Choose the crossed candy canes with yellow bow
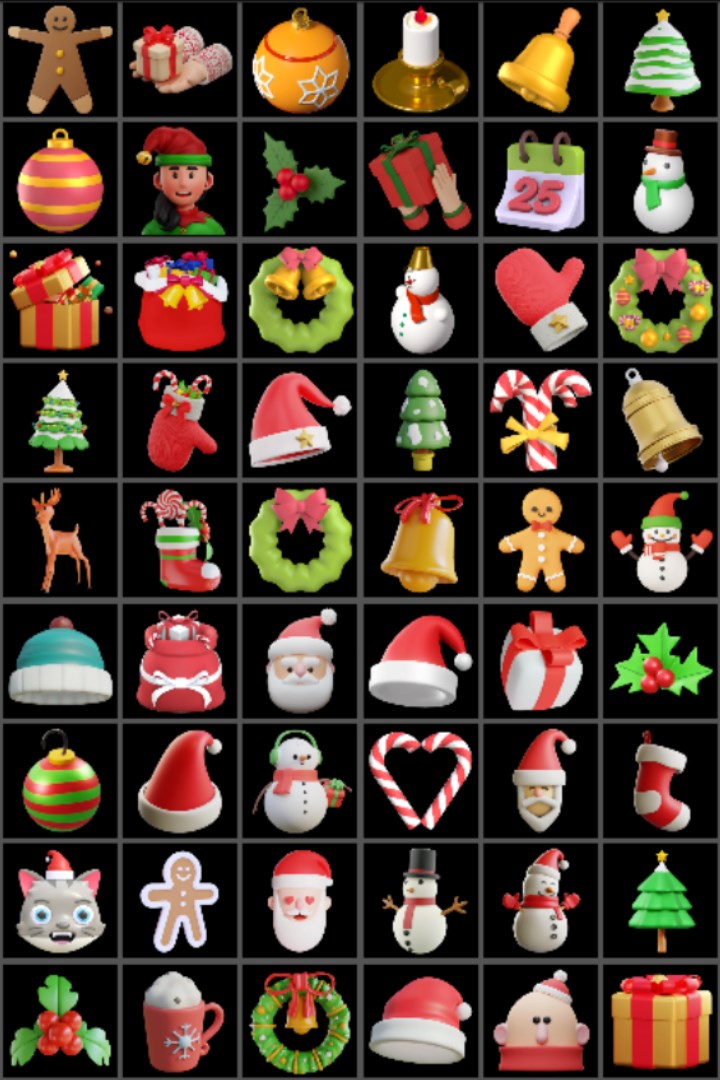720x1080 pixels. [540, 420]
